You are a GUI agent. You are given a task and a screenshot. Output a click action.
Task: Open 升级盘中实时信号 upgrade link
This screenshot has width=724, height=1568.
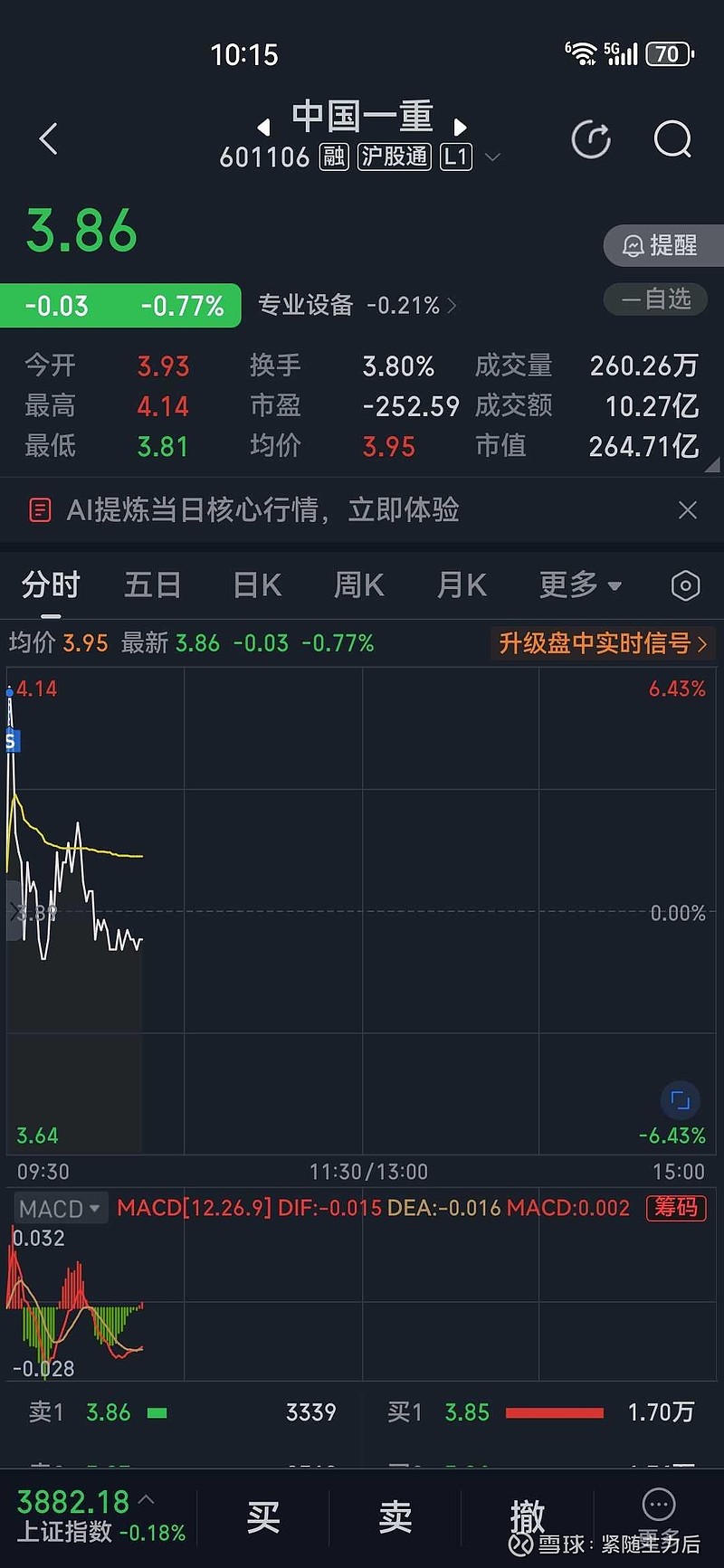[x=602, y=643]
